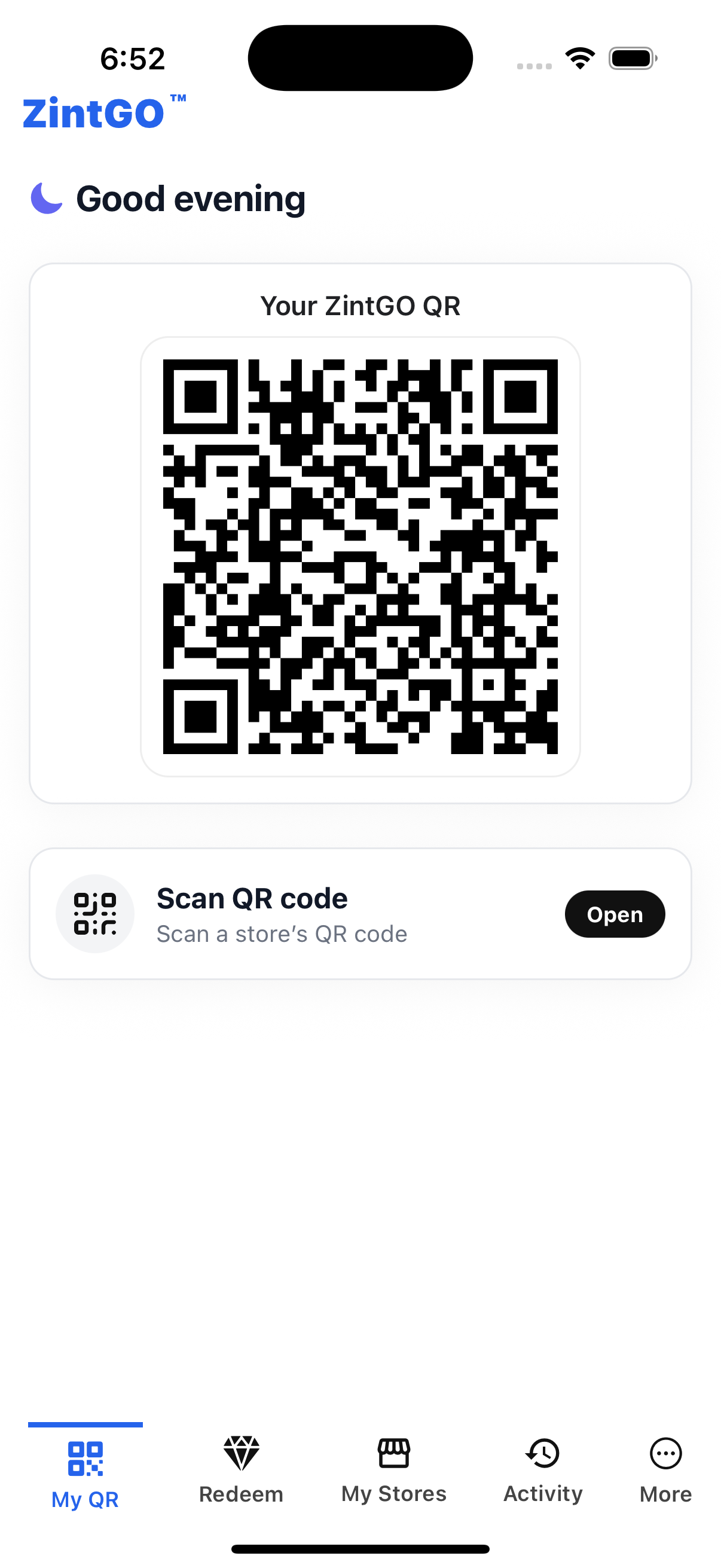Switch to the Redeem tab
This screenshot has width=721, height=1568.
[241, 1470]
